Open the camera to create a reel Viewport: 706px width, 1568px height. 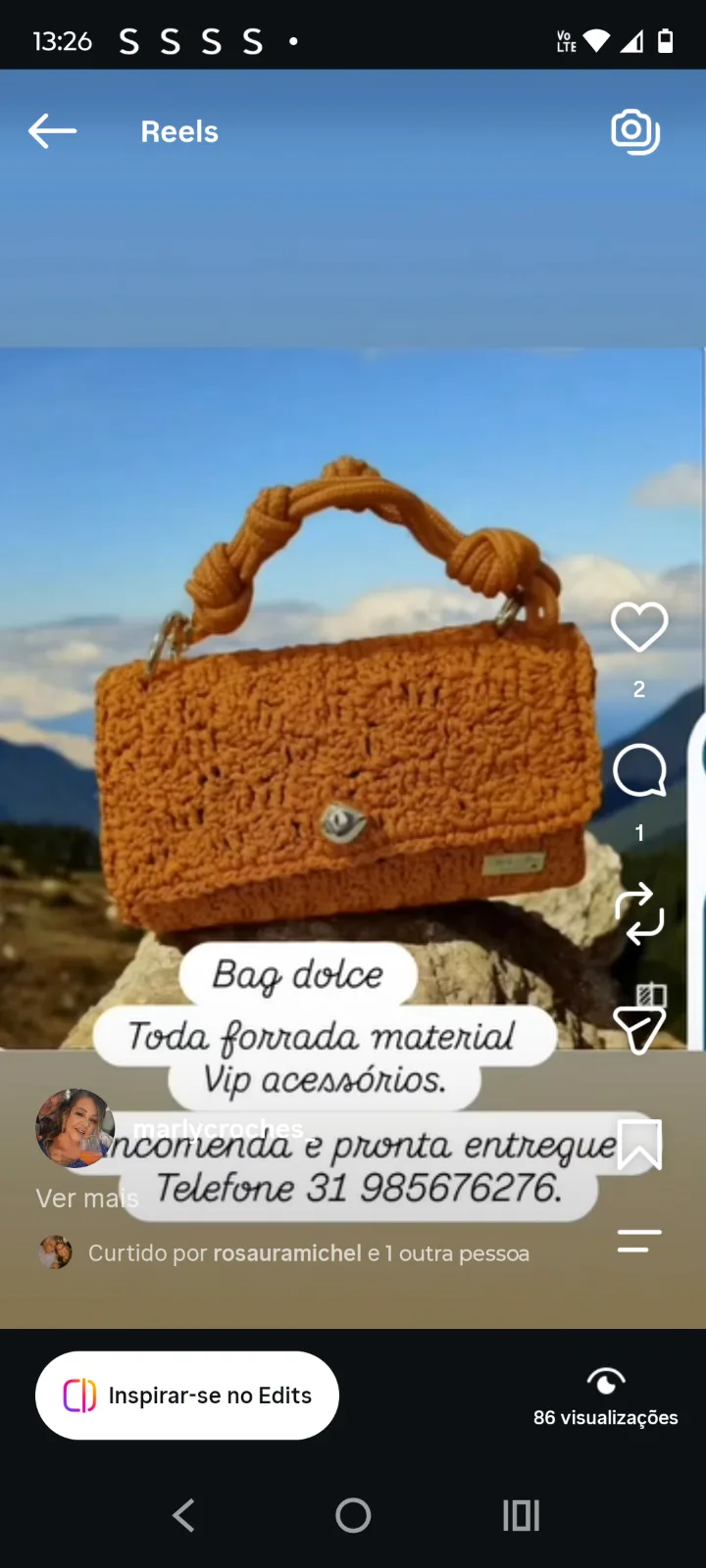click(635, 131)
